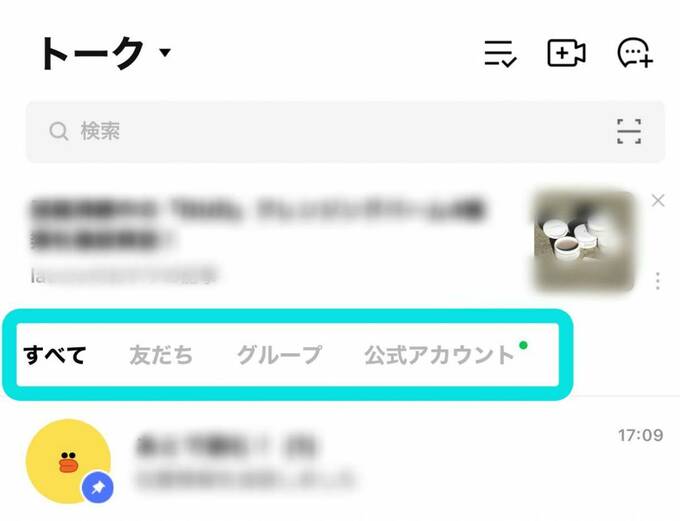Switch to the 公式アカウント tab

coord(439,354)
